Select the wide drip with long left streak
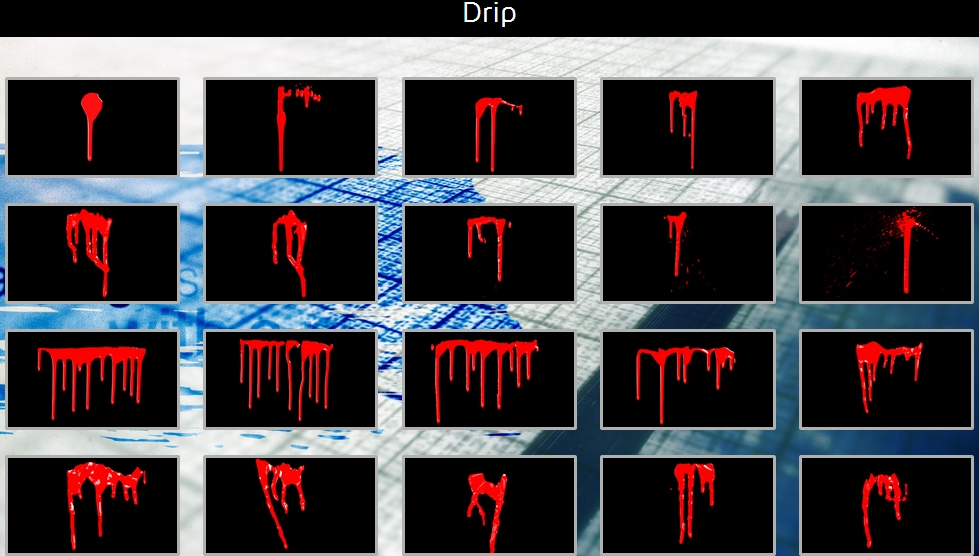Screen dimensions: 979x556 coord(687,379)
